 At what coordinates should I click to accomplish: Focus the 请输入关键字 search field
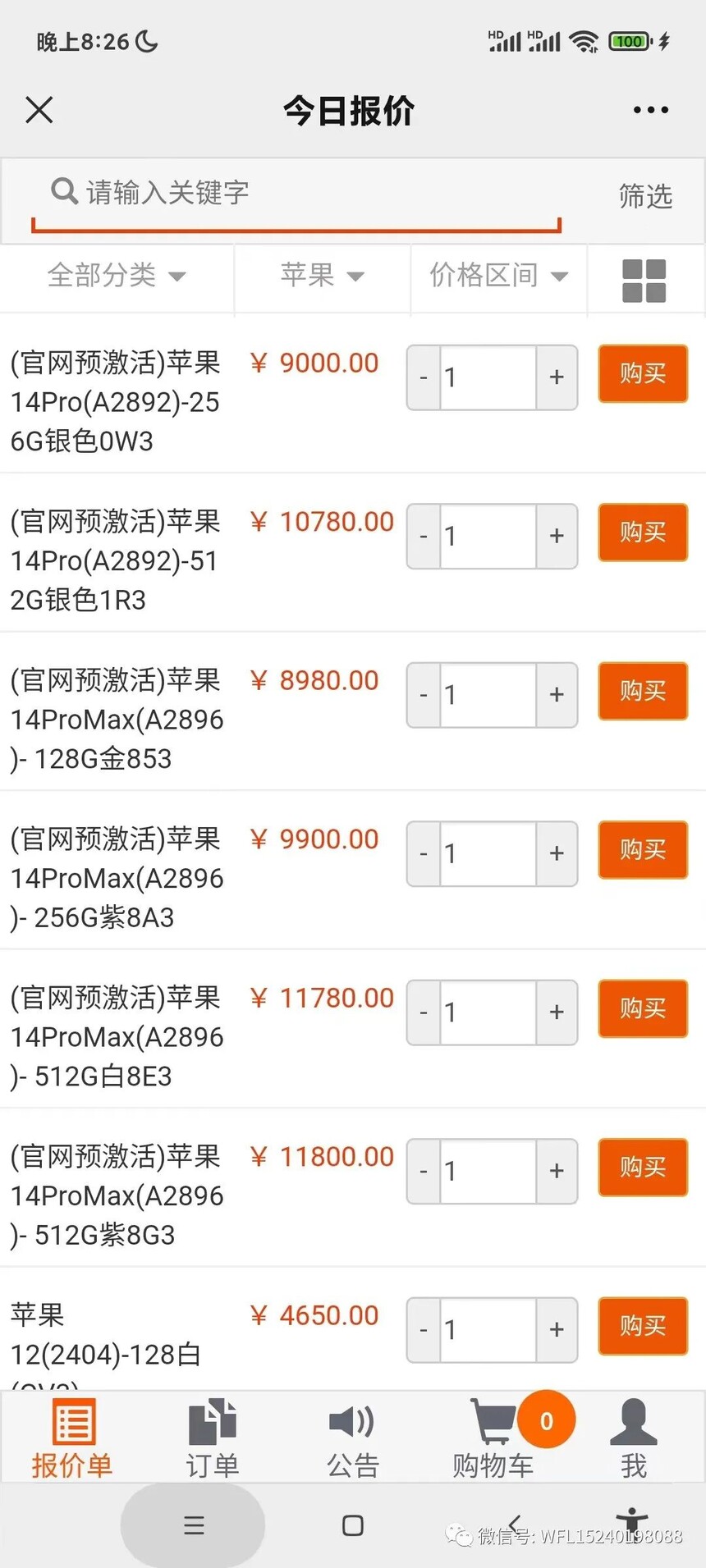296,193
